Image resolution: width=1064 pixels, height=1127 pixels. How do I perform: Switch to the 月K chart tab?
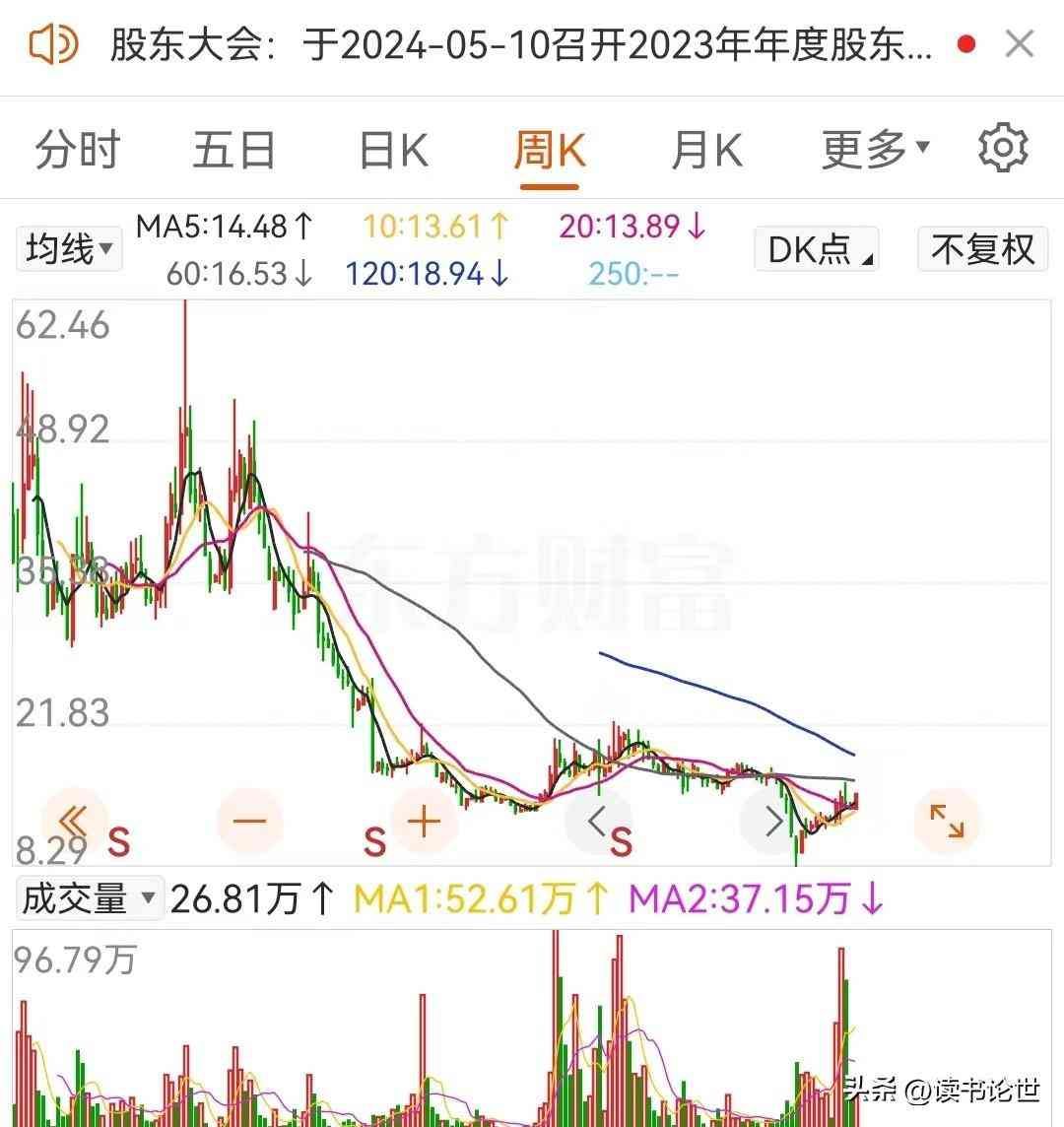click(706, 150)
